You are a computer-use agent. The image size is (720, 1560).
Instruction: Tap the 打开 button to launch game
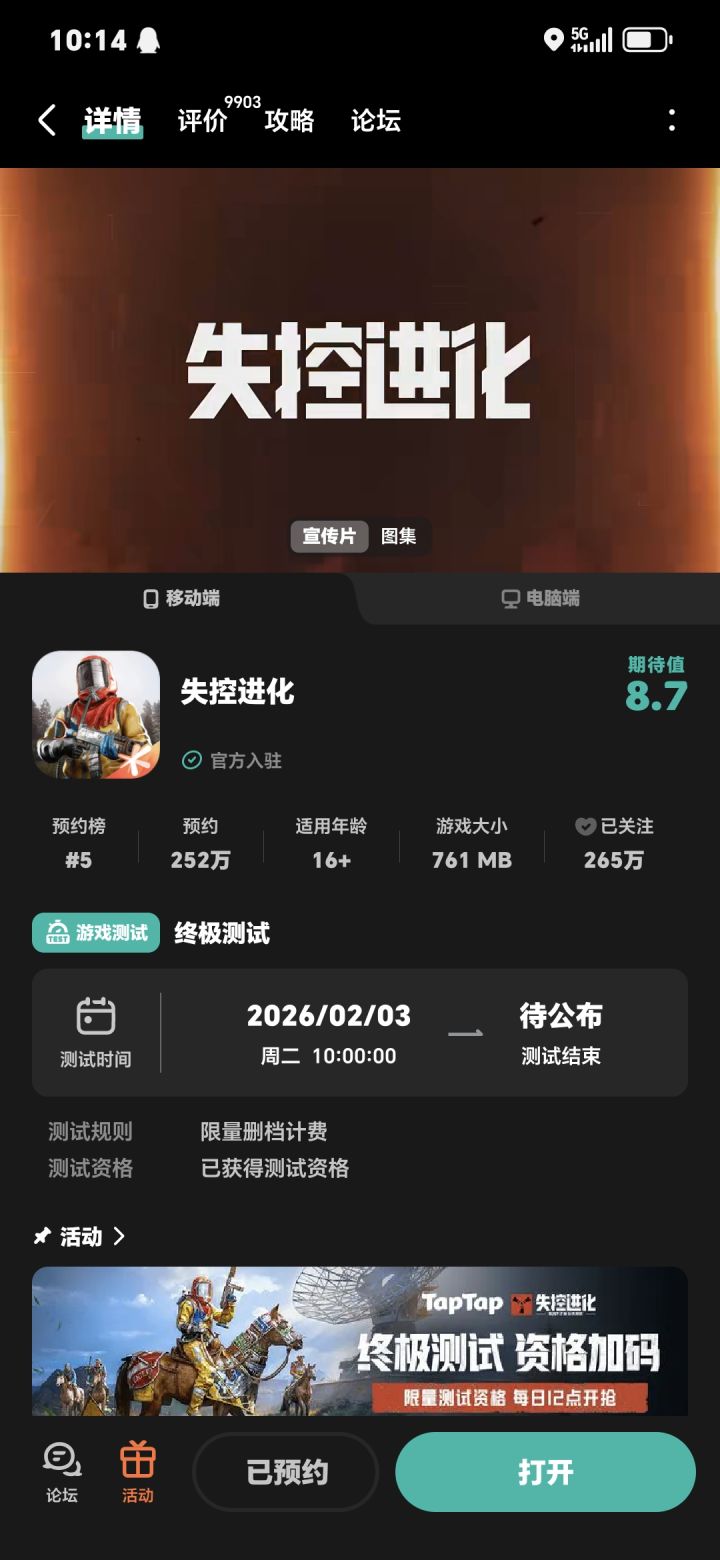pos(545,1471)
